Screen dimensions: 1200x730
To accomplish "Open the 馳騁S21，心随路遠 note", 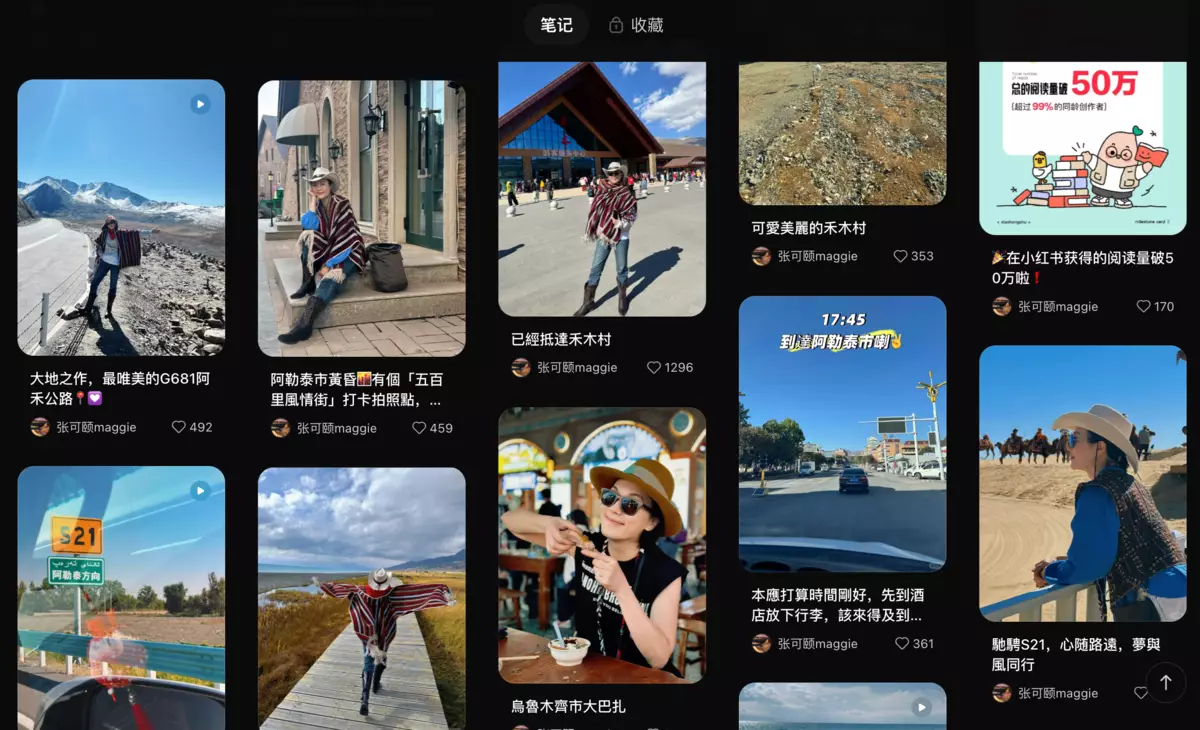I will pyautogui.click(x=1082, y=483).
